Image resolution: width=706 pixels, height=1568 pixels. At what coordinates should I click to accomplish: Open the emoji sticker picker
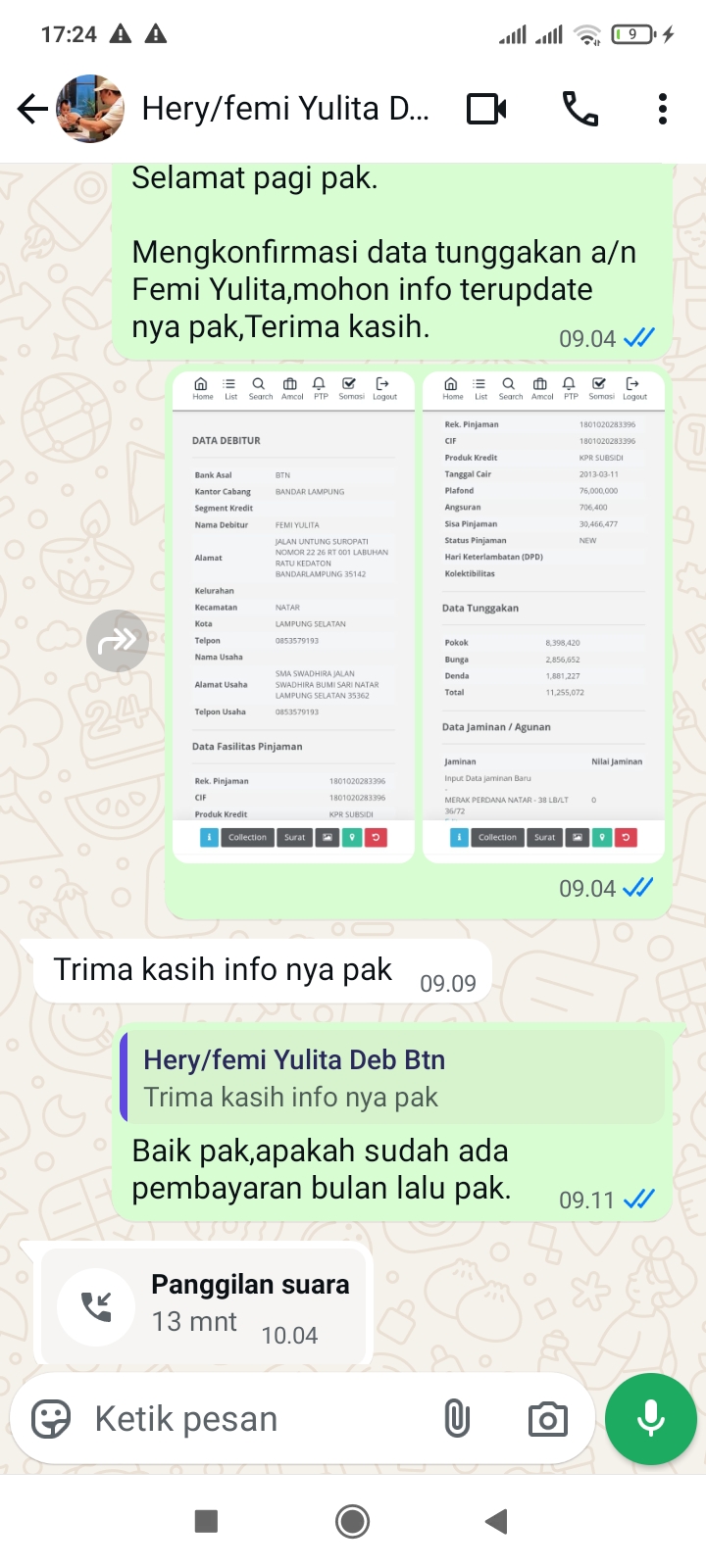[51, 1419]
